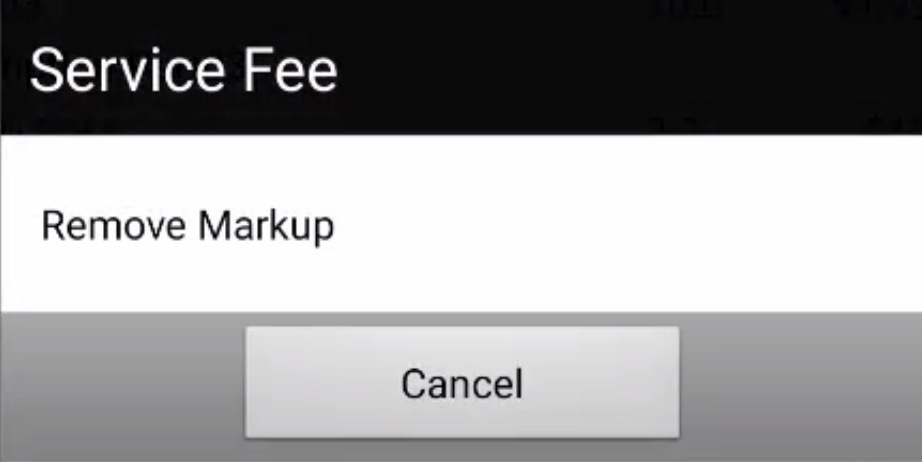Cancel the Service Fee dialog

click(462, 383)
